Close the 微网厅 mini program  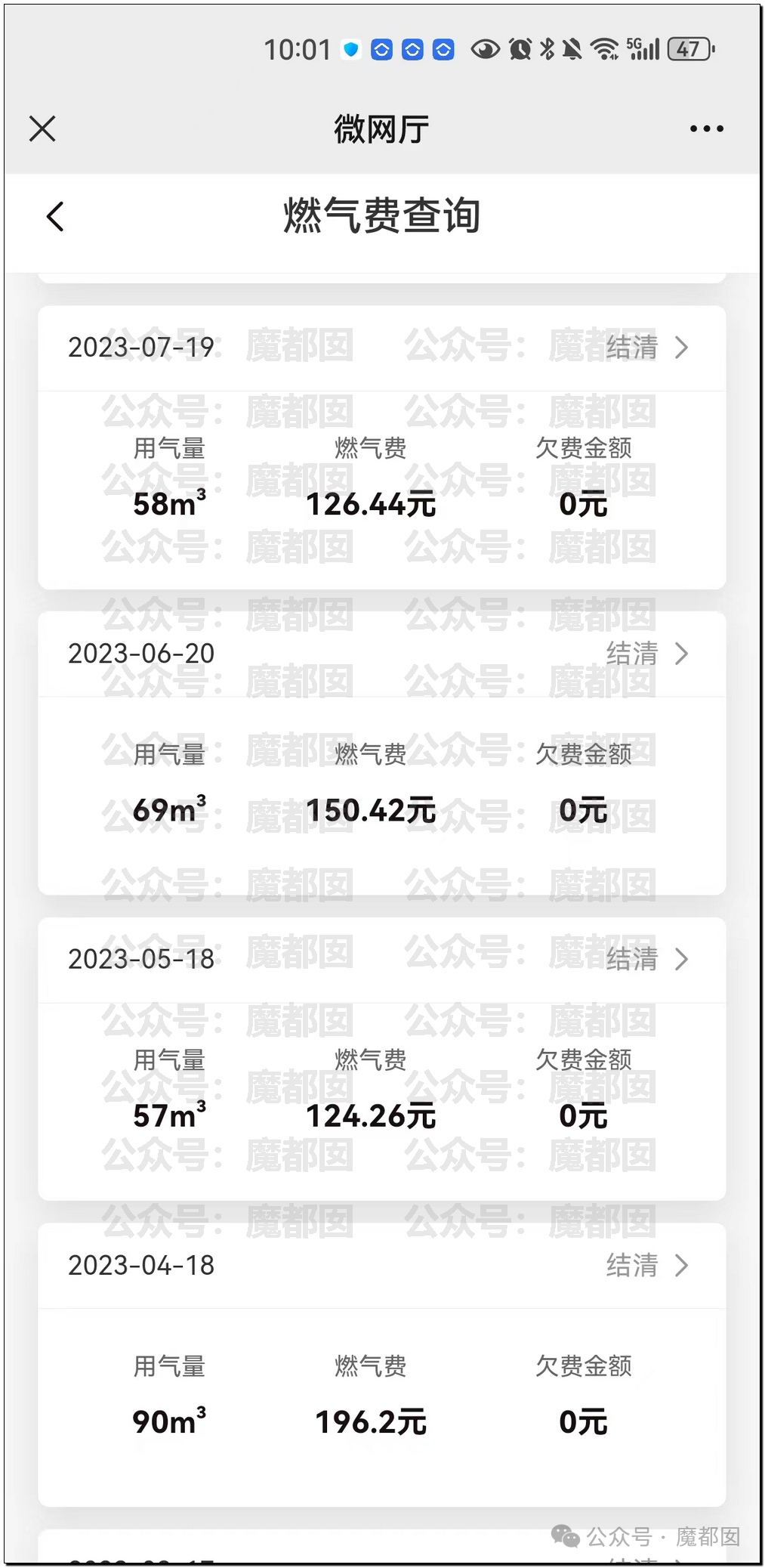42,128
